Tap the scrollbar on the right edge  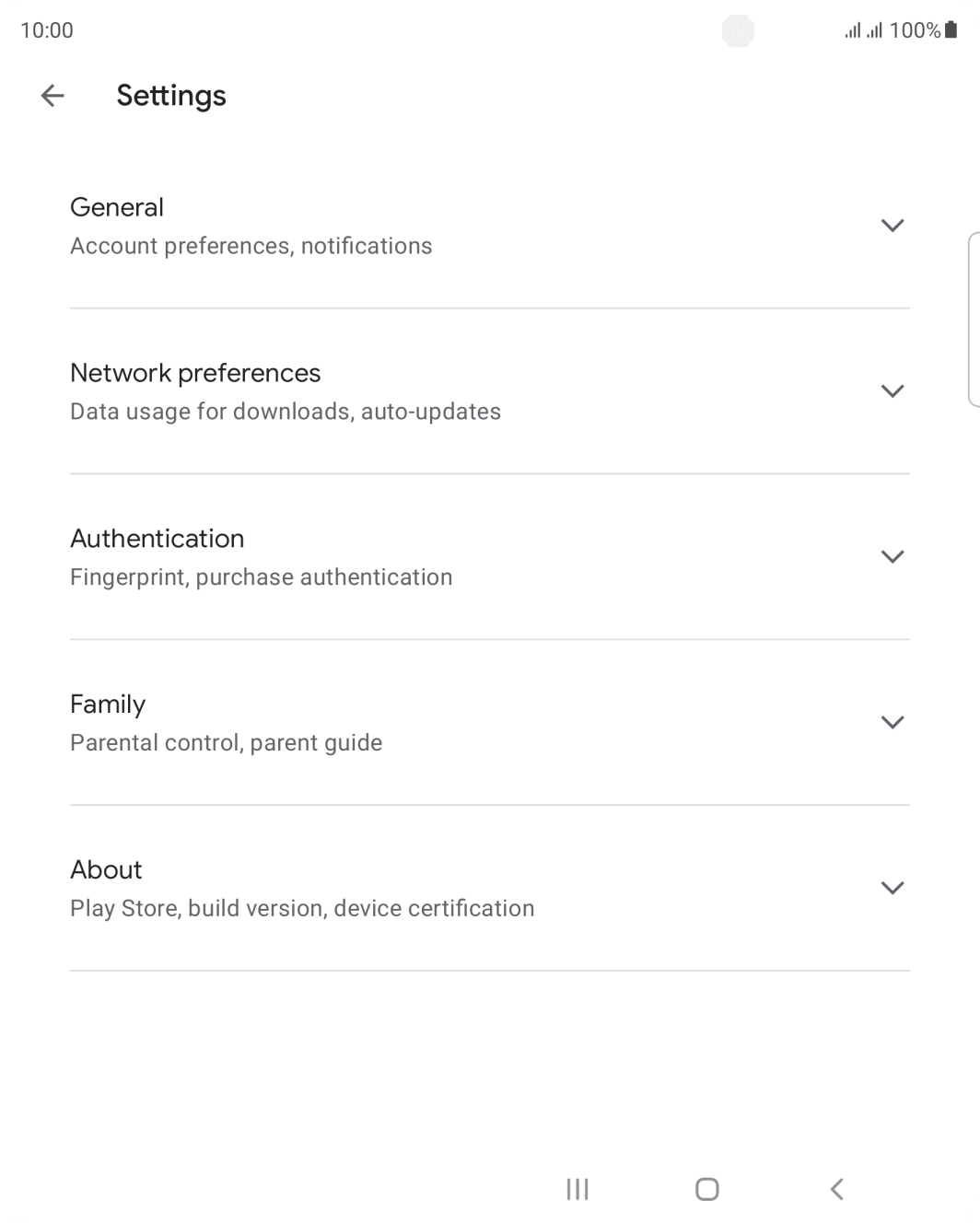974,318
